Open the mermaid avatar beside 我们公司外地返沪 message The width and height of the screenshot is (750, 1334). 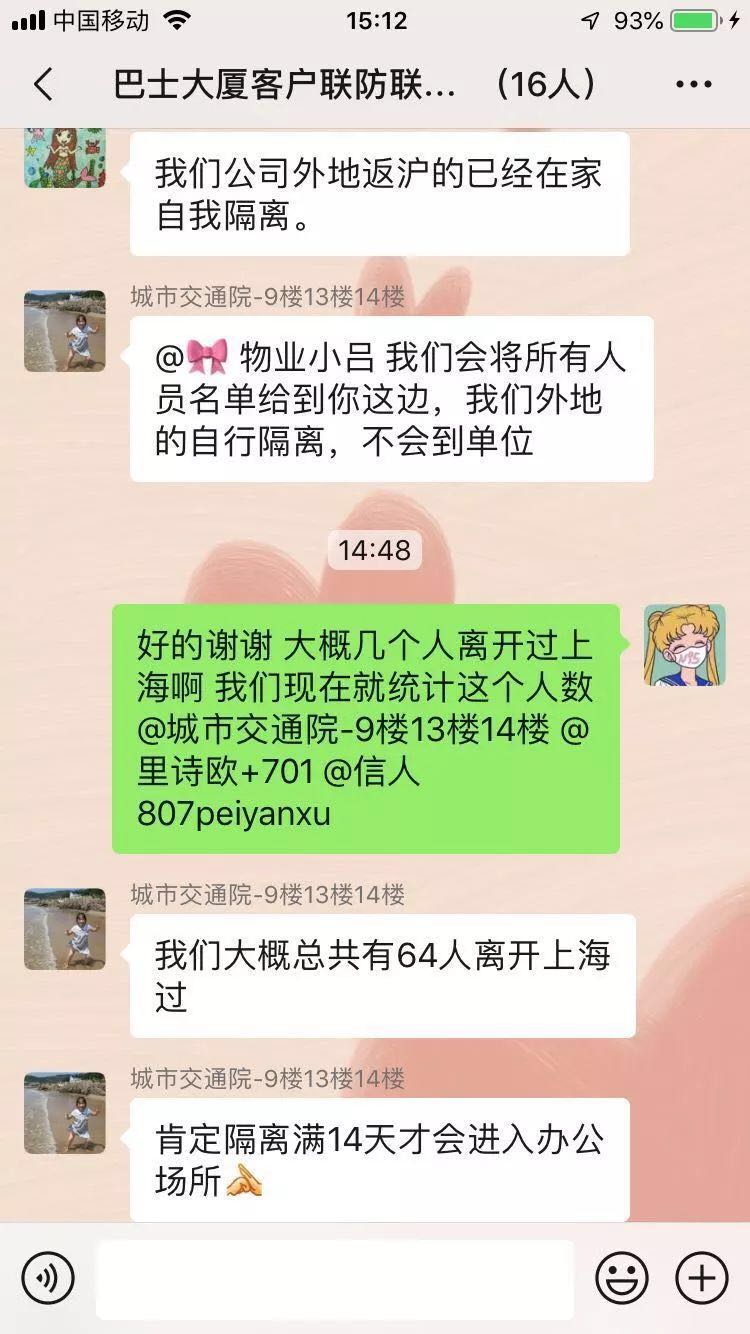(65, 158)
